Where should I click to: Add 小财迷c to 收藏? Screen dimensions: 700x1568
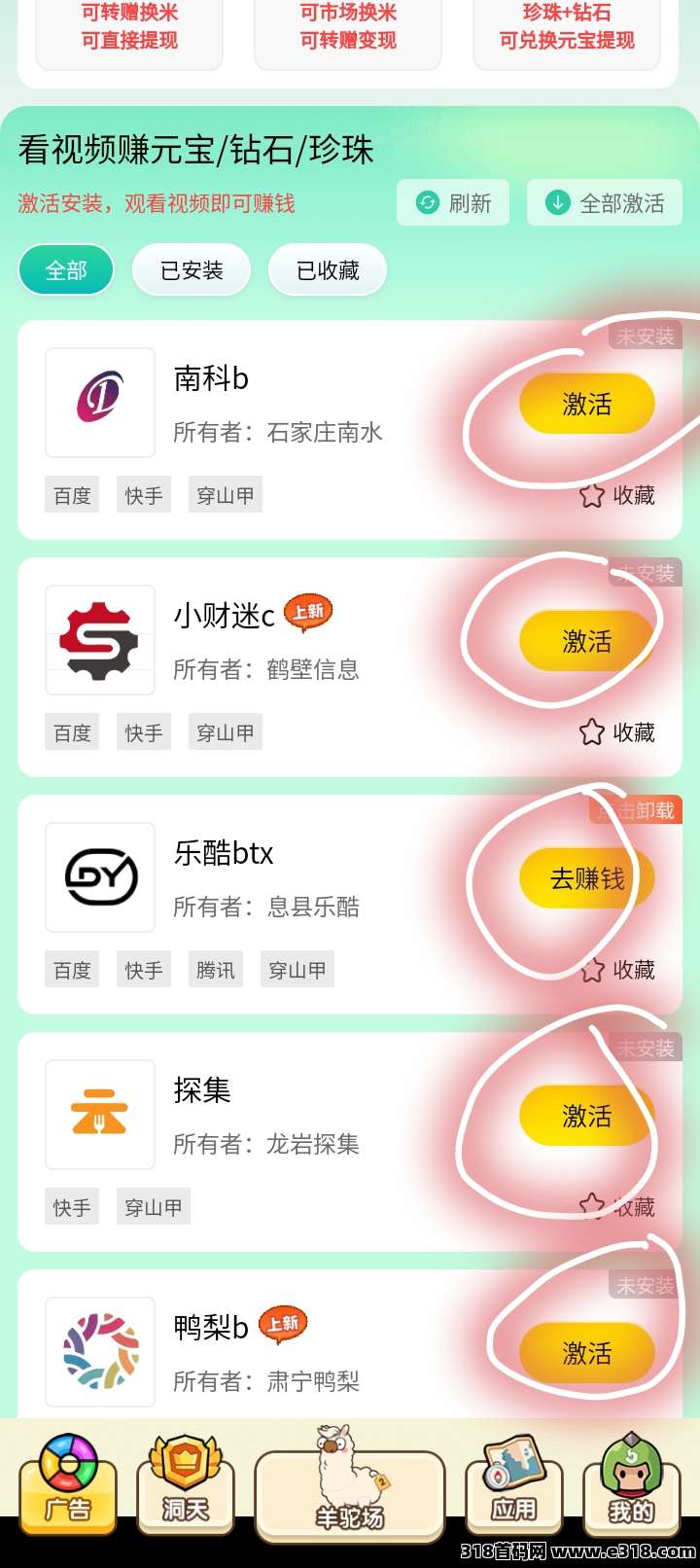[617, 732]
